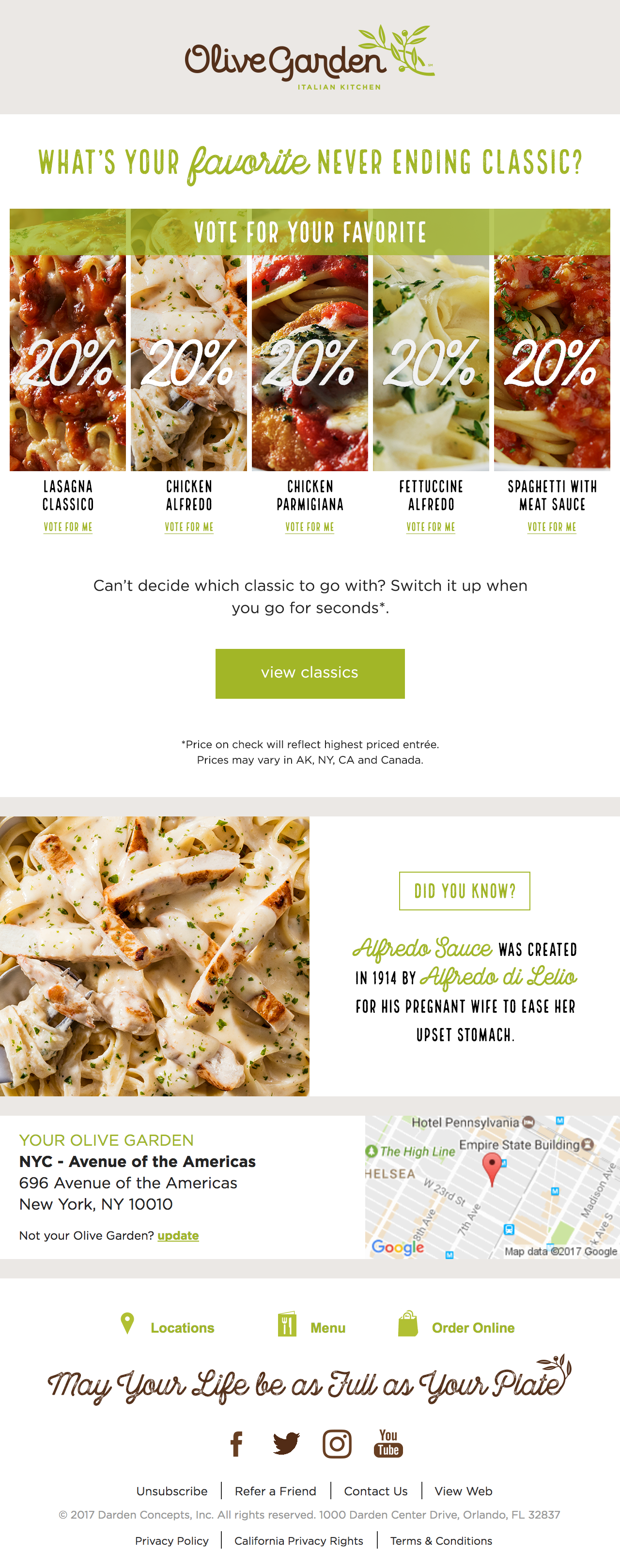This screenshot has width=620, height=1568.
Task: Open the Twitter icon
Action: pos(286,1444)
